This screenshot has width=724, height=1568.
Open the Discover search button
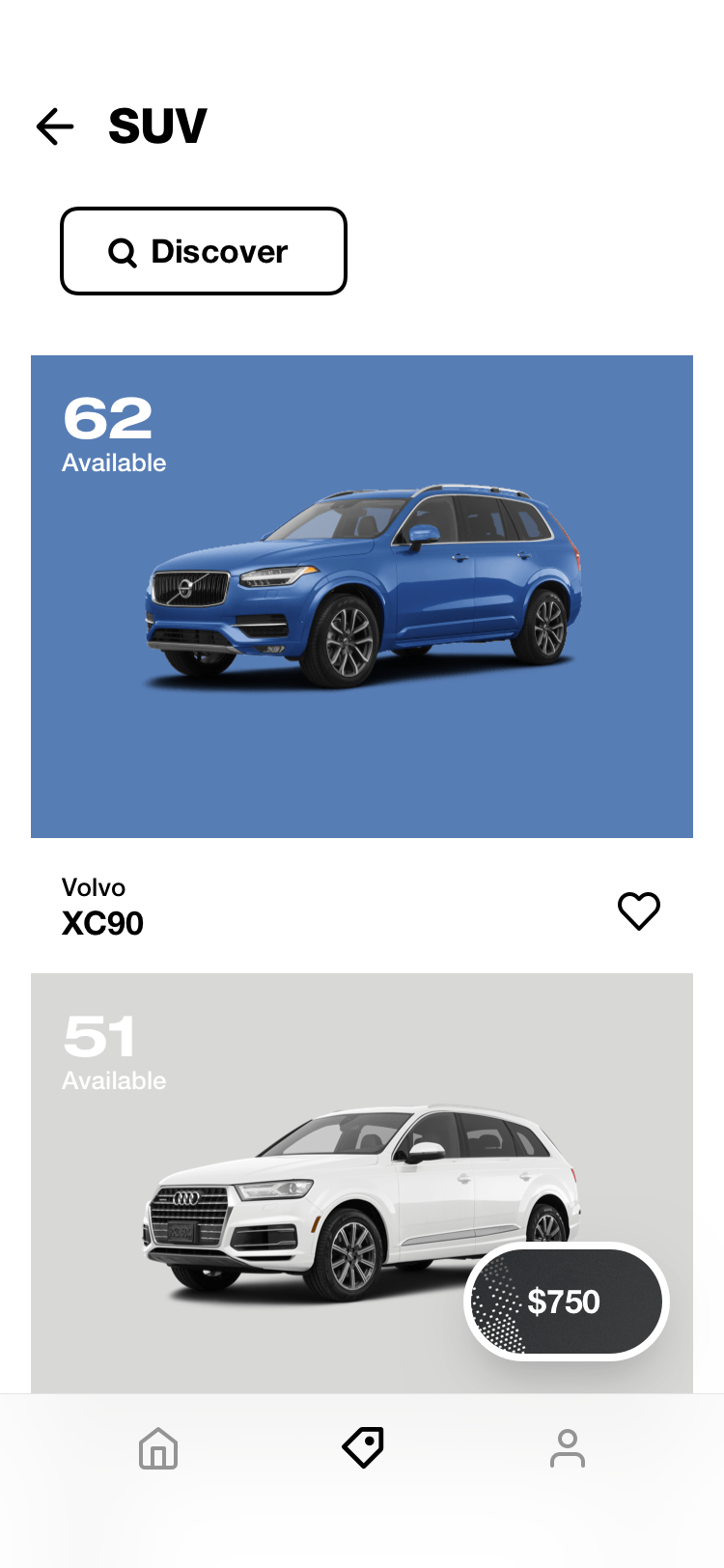pyautogui.click(x=204, y=251)
